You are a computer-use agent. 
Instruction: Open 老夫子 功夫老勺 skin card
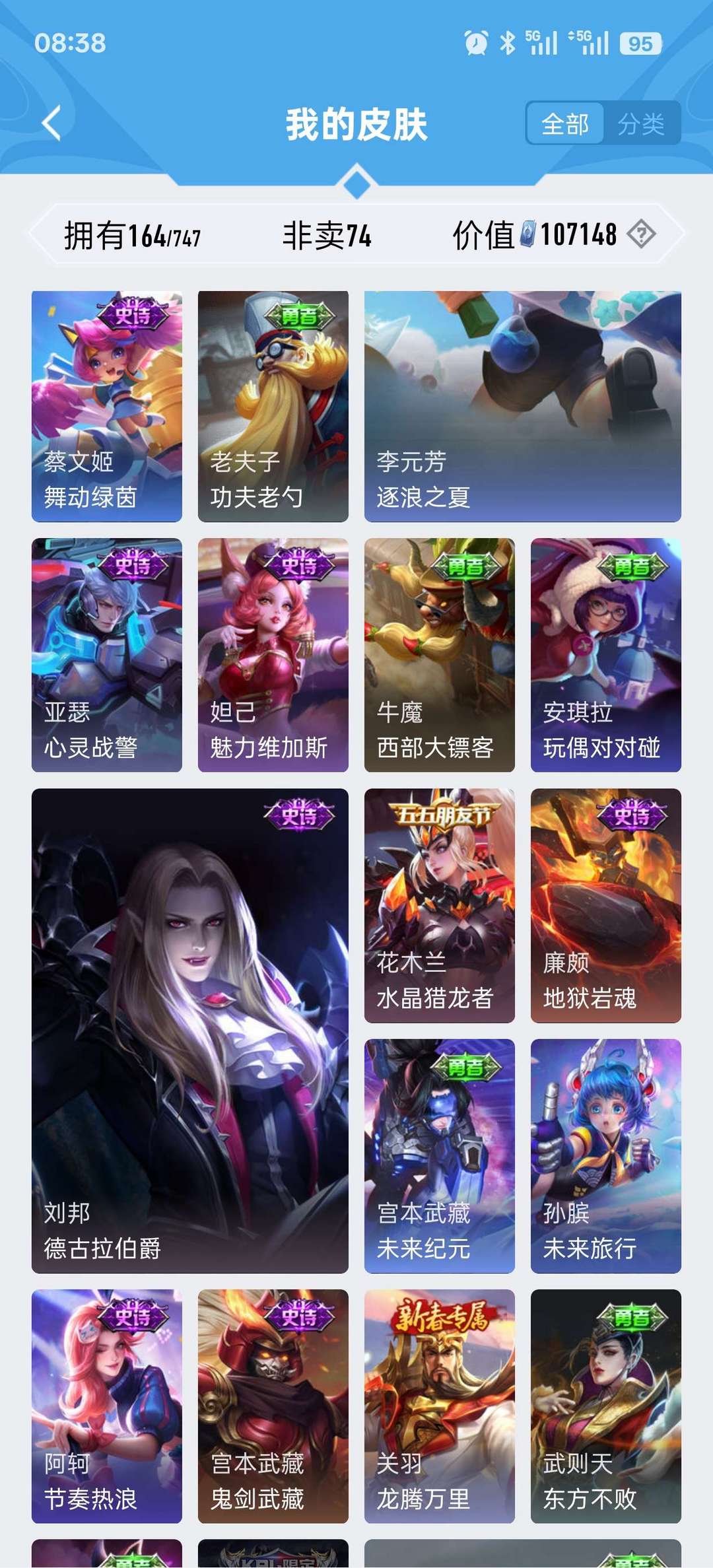pyautogui.click(x=273, y=406)
